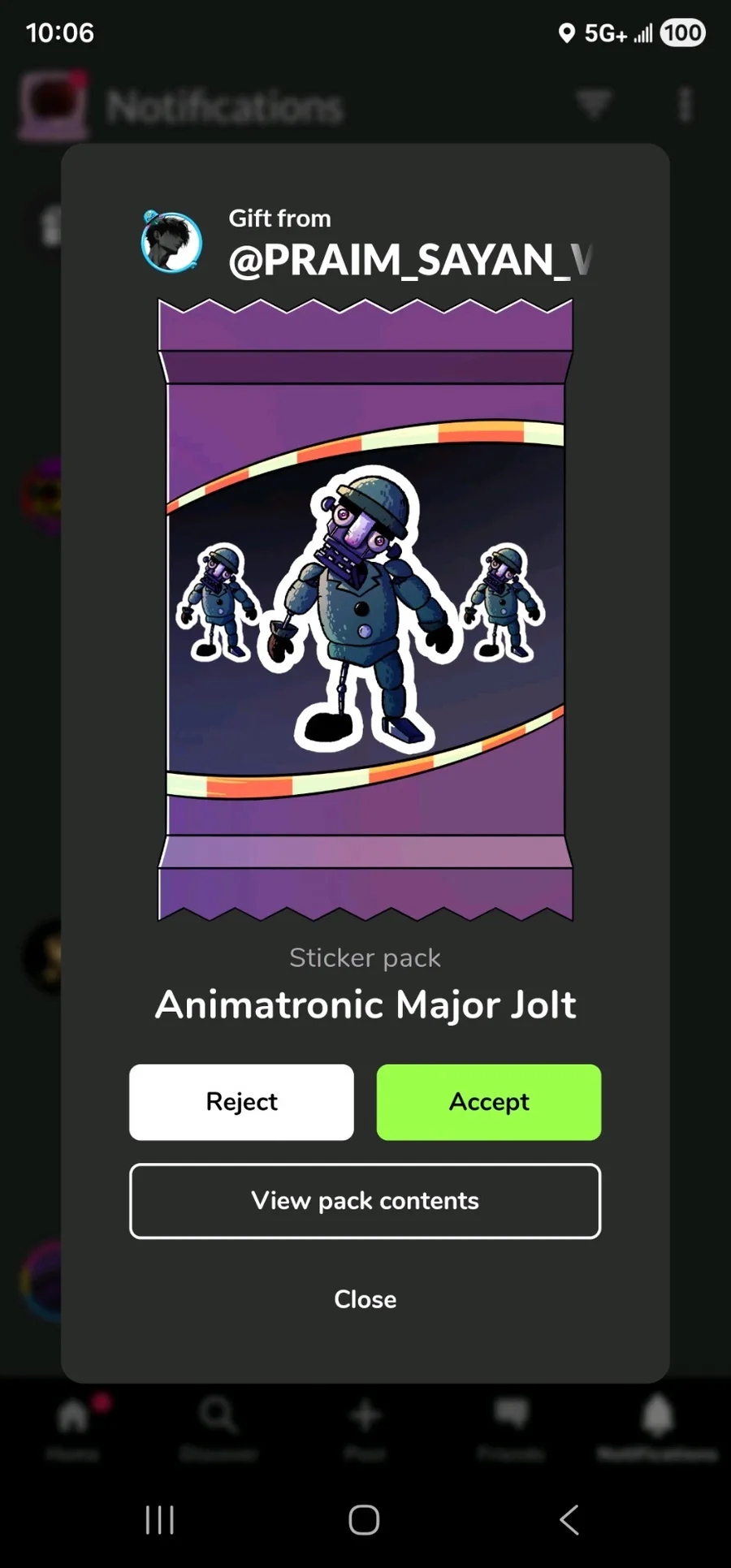Viewport: 731px width, 1568px height.
Task: Reject the gifted sticker pack
Action: tap(241, 1102)
